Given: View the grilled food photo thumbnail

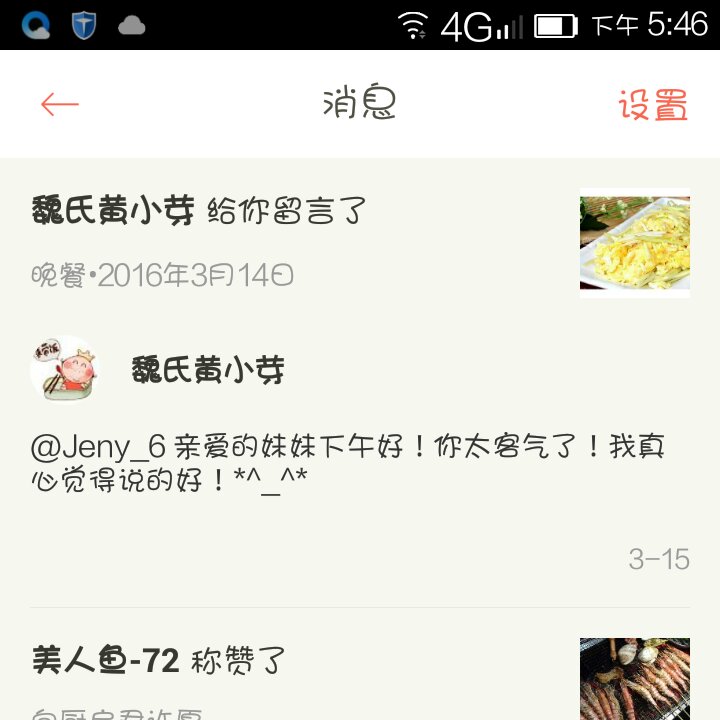Looking at the screenshot, I should click(x=634, y=680).
